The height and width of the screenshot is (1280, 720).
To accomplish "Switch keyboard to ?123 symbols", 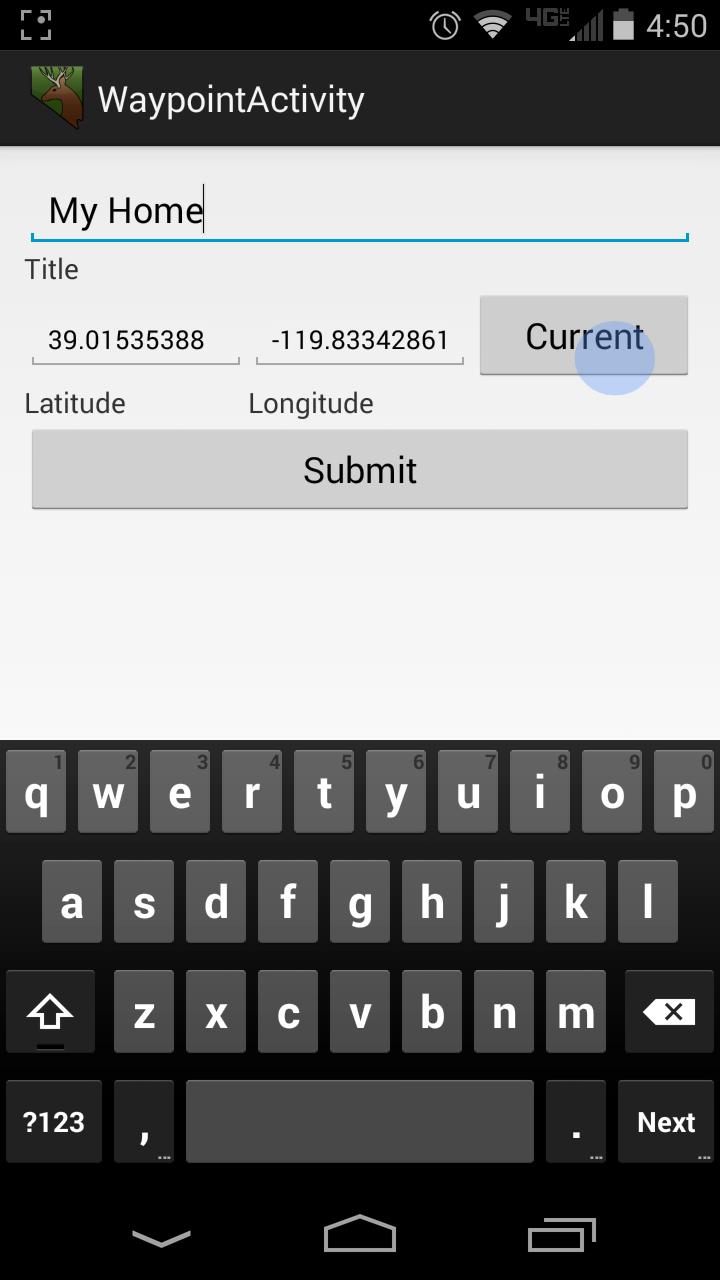I will click(x=54, y=1122).
